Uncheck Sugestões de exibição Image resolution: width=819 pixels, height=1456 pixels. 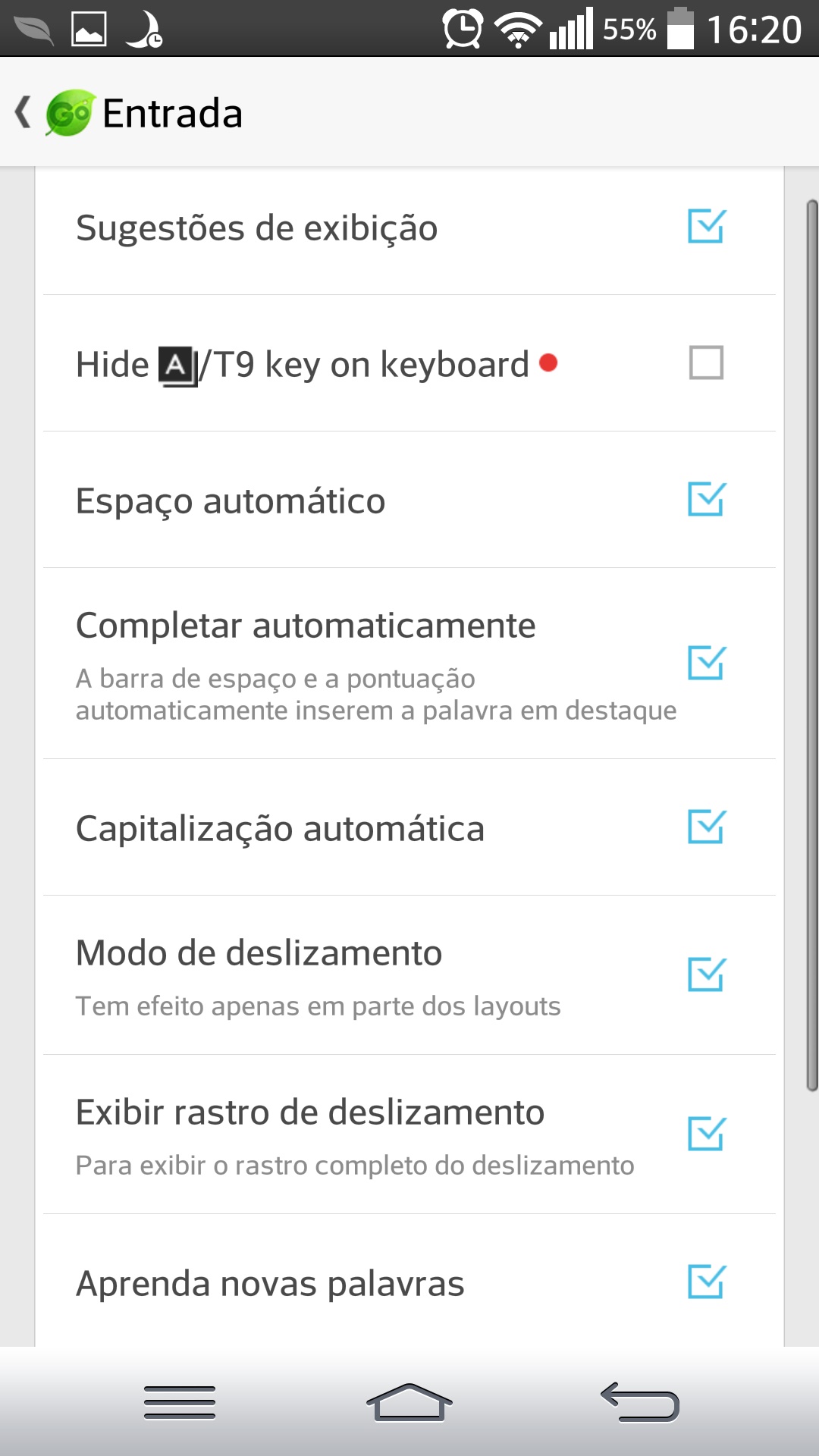(706, 226)
